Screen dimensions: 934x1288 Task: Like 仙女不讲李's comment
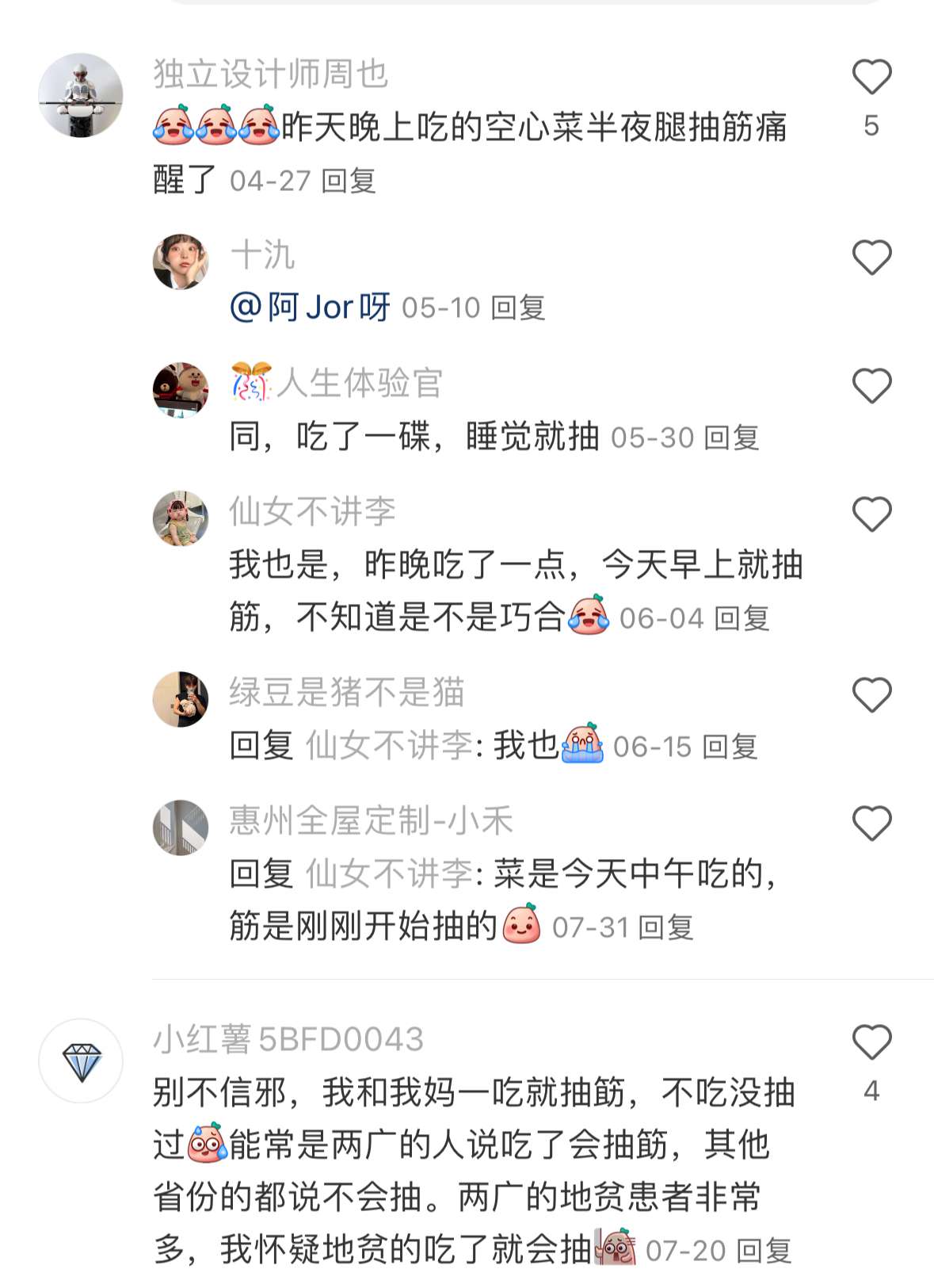pyautogui.click(x=871, y=514)
